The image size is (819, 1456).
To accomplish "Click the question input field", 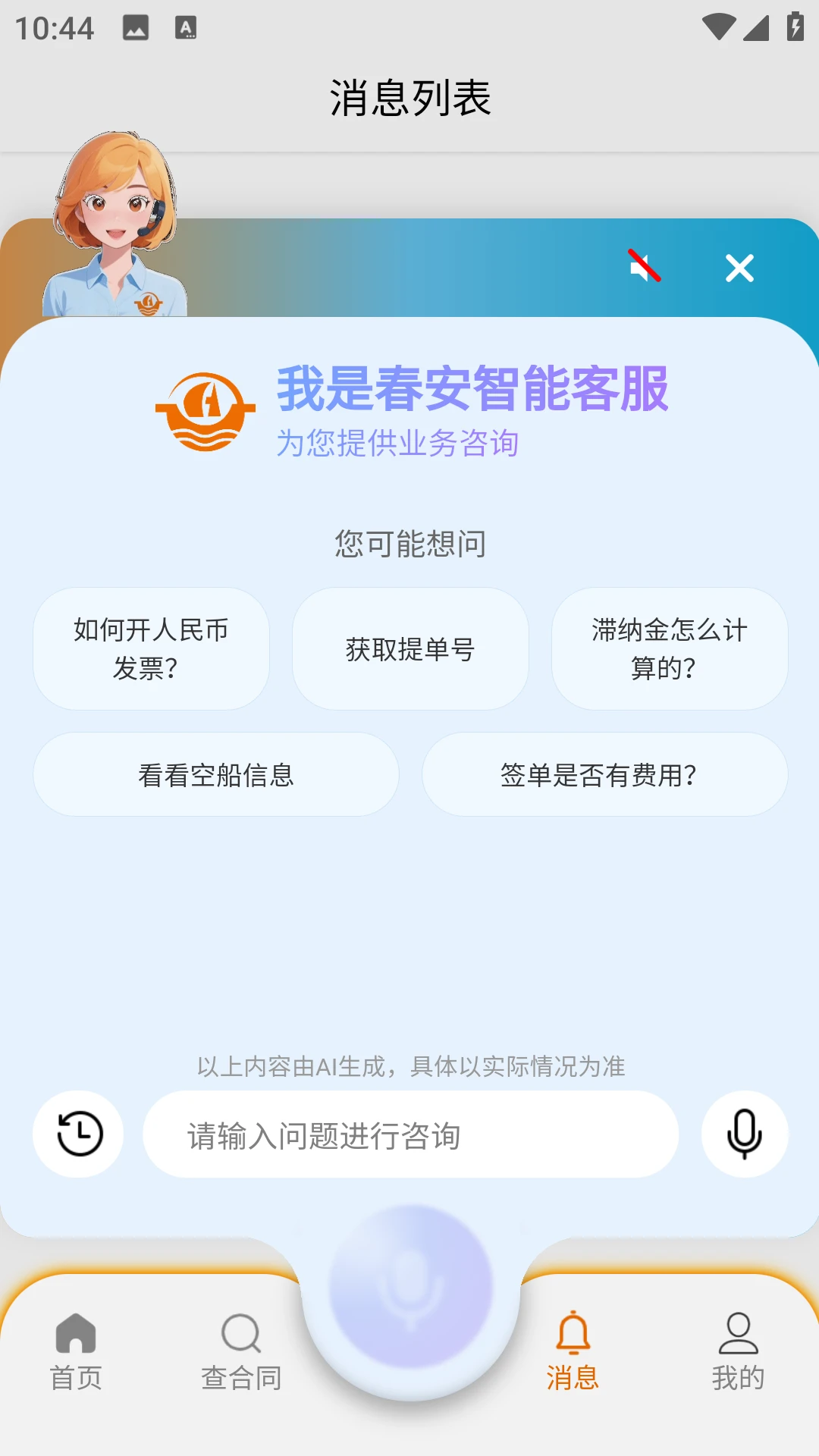I will [409, 1133].
